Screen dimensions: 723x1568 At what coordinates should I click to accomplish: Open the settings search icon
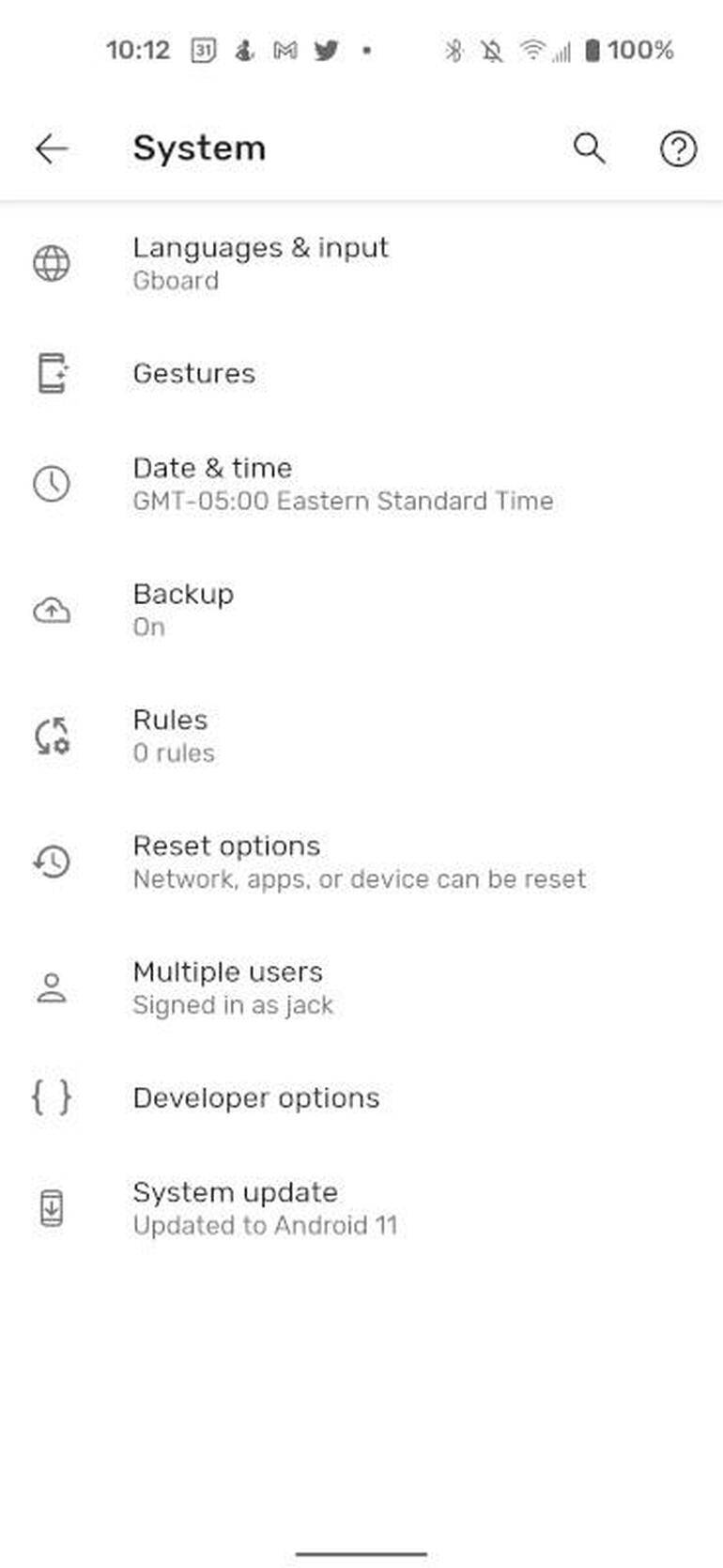[589, 148]
